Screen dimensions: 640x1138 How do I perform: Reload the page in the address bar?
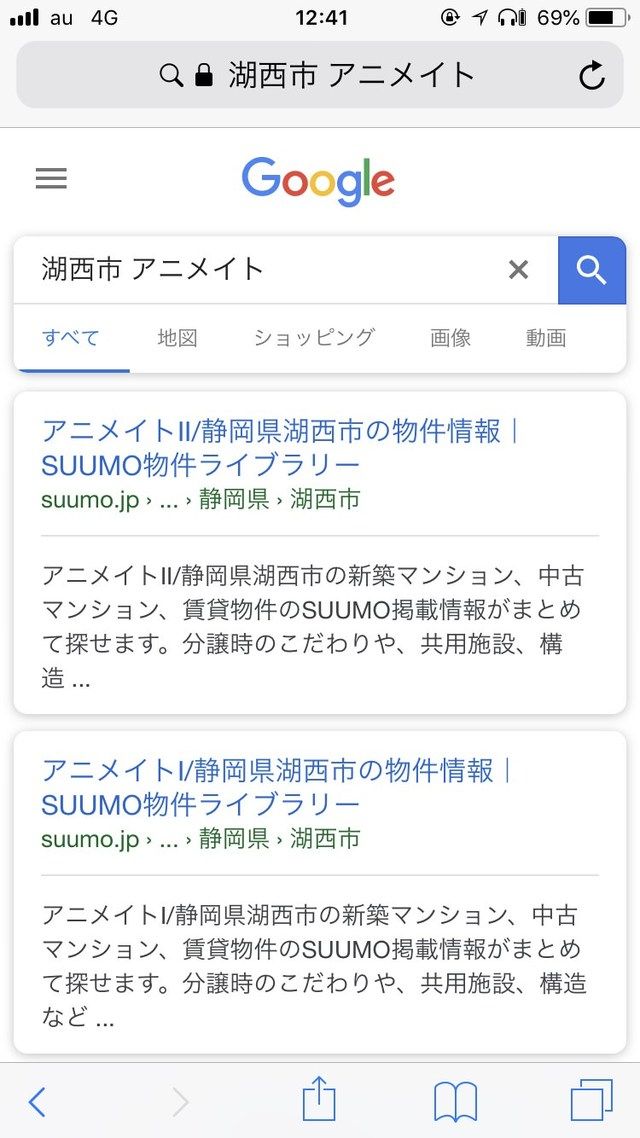coord(592,75)
